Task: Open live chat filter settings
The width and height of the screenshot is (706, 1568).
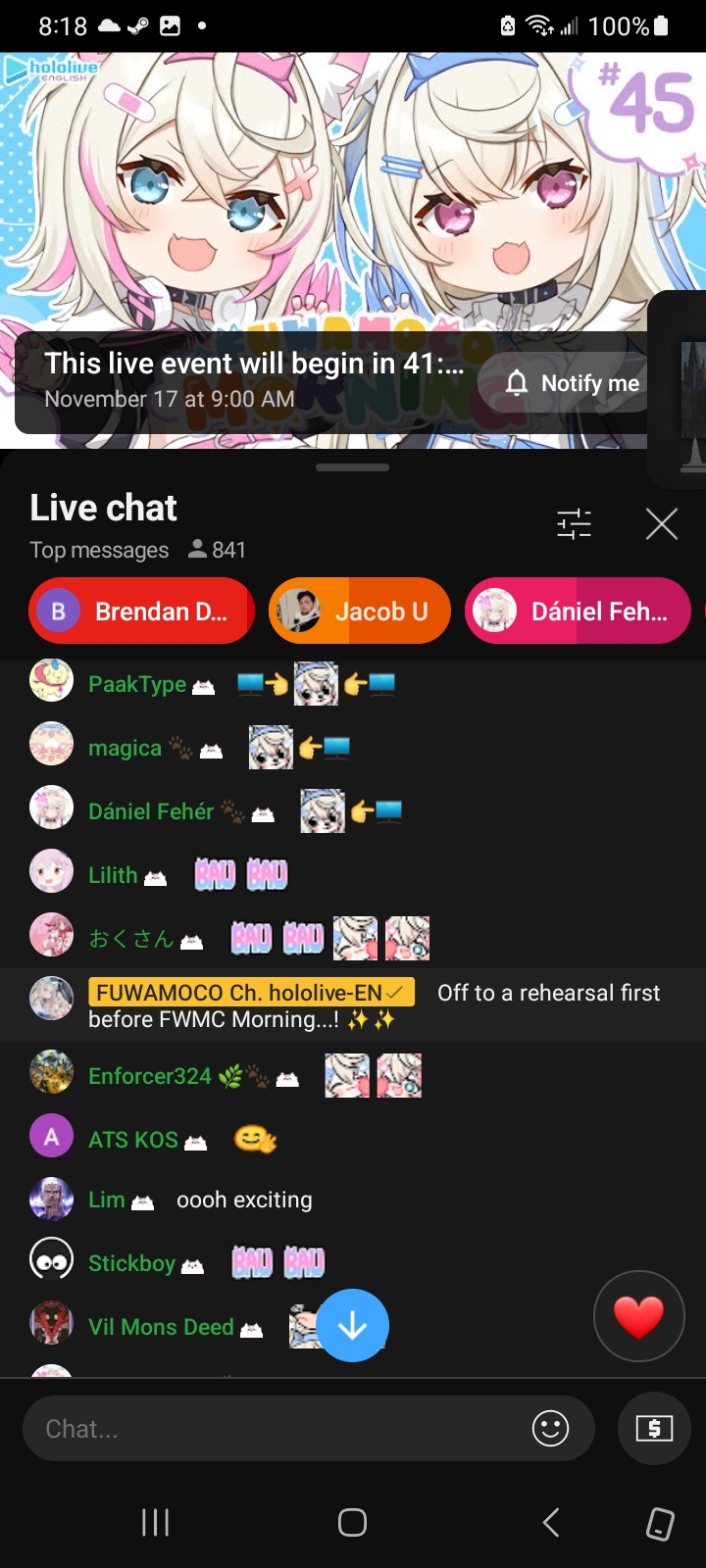Action: click(x=574, y=524)
